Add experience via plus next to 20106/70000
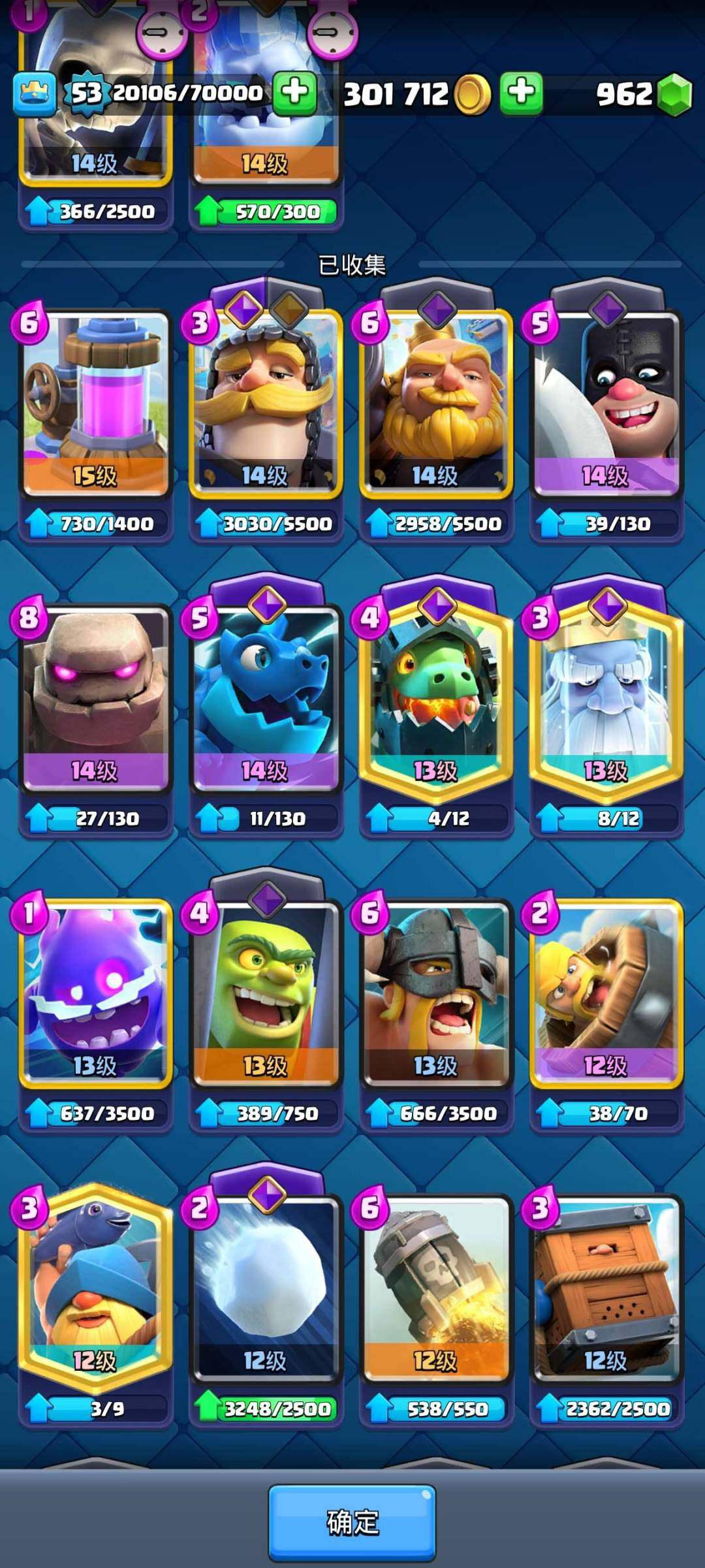This screenshot has width=705, height=1568. point(294,92)
